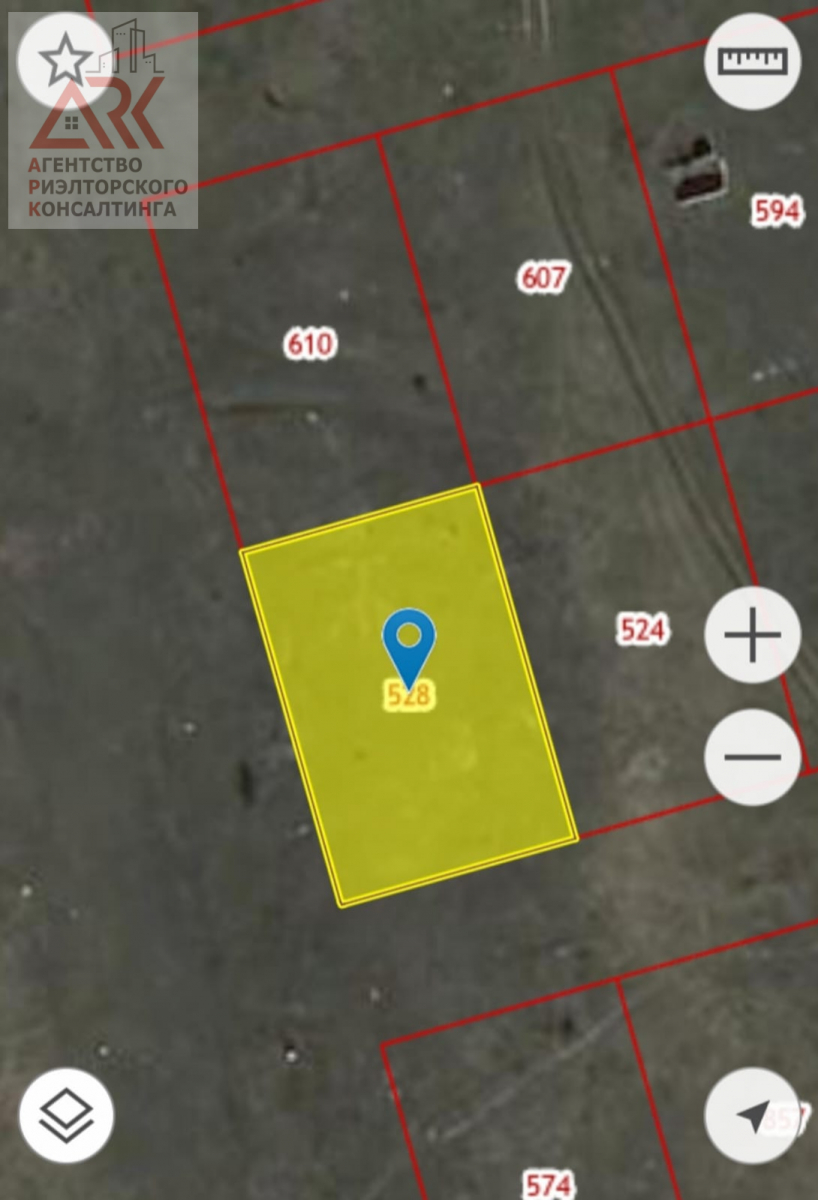
Task: Open the ruler measurement tool
Action: [752, 62]
